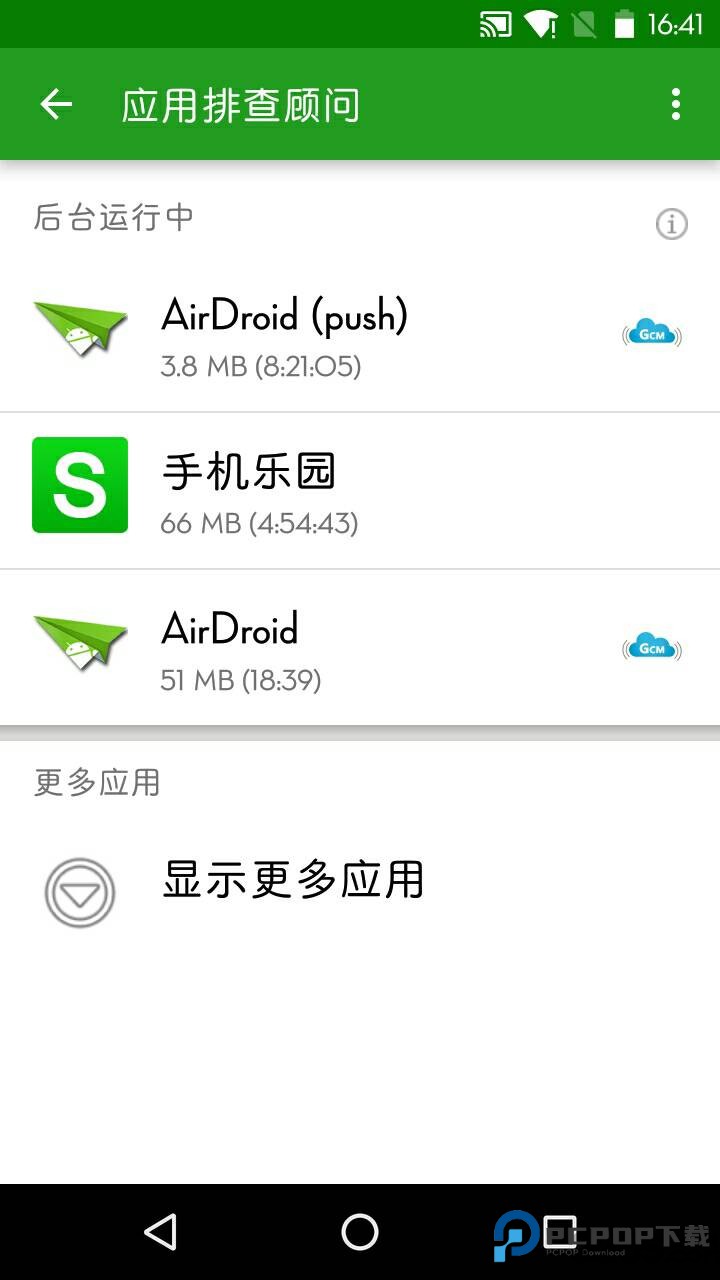Click the GCM badge beside AirDroid
The height and width of the screenshot is (1280, 720).
point(651,647)
